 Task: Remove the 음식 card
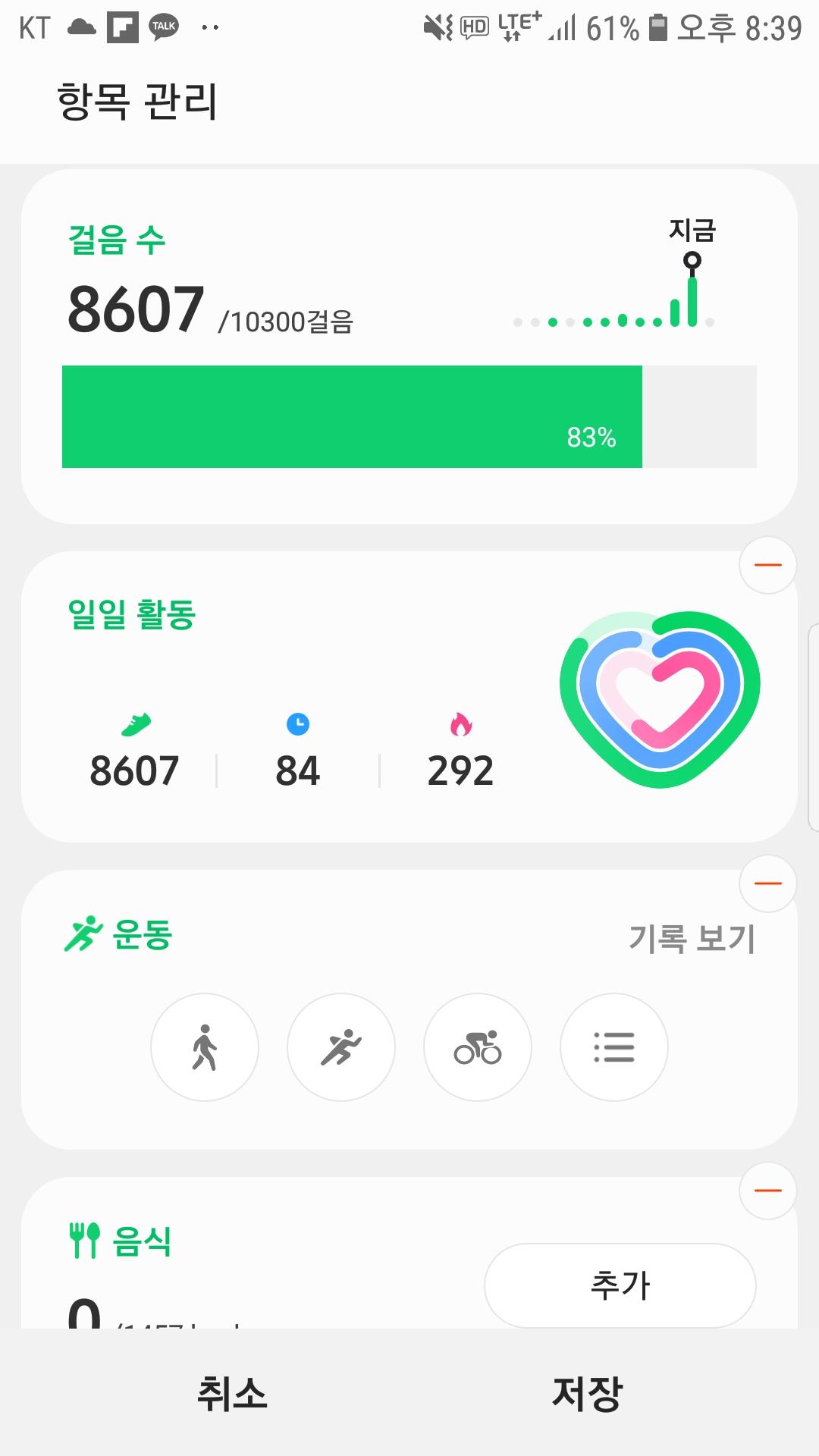(x=767, y=1191)
